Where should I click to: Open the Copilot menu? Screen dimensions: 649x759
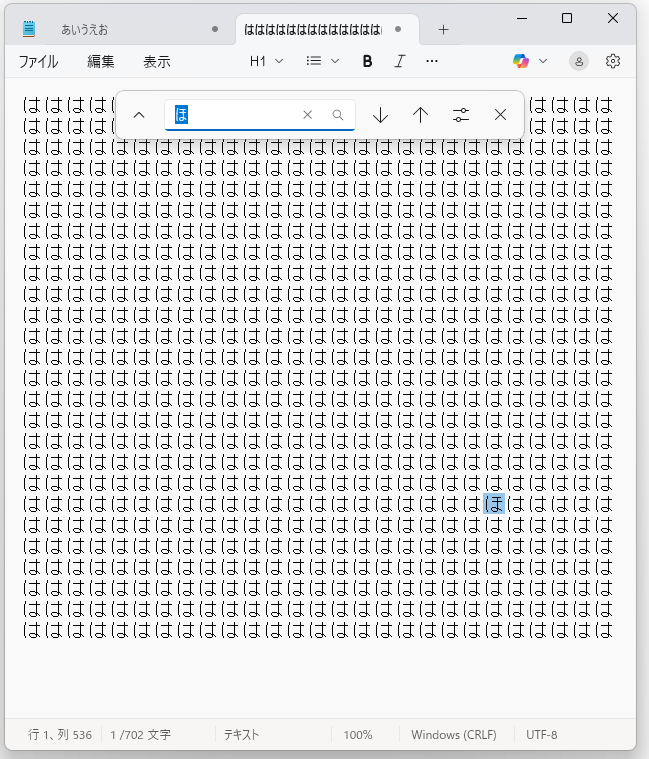(529, 61)
